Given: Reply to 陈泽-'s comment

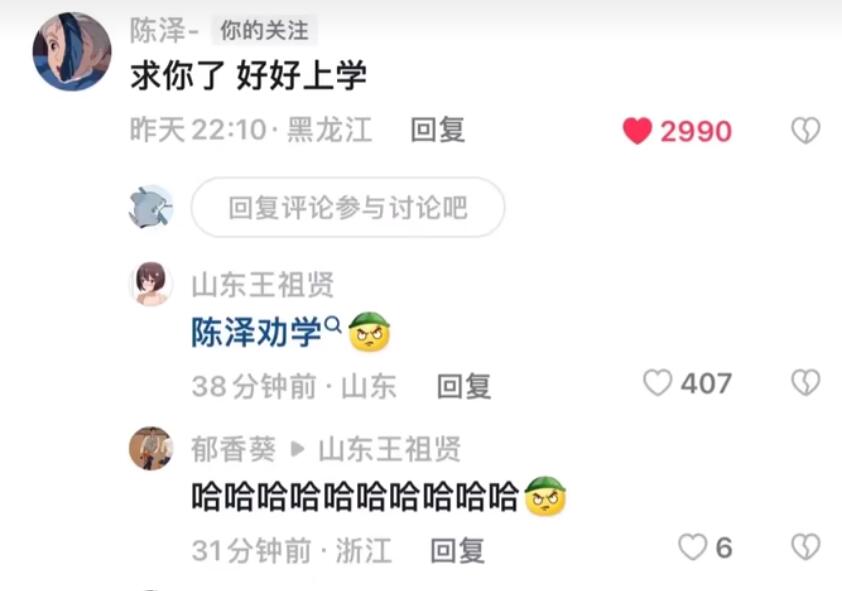Looking at the screenshot, I should pyautogui.click(x=438, y=130).
